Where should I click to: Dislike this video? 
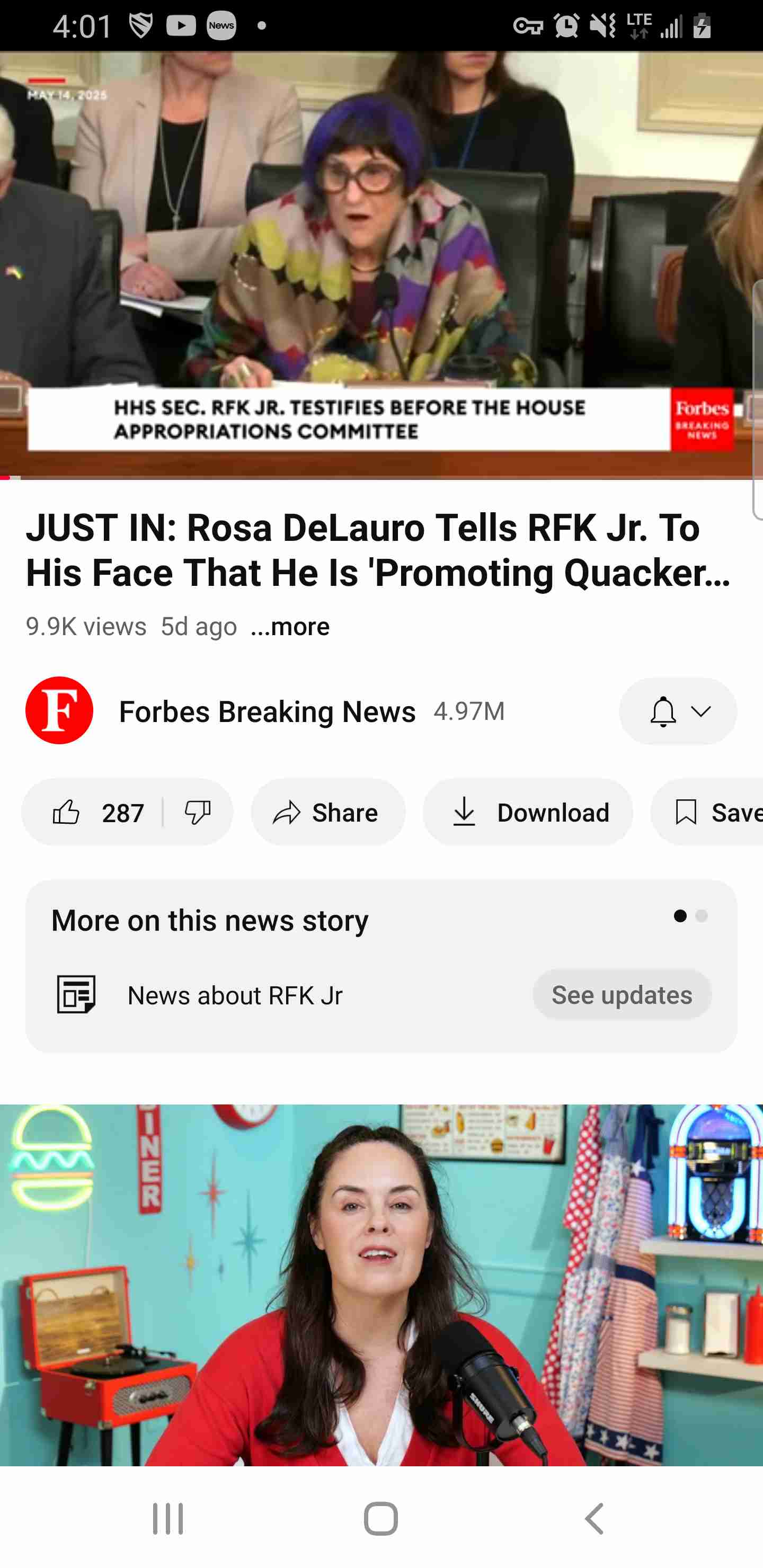click(x=198, y=812)
